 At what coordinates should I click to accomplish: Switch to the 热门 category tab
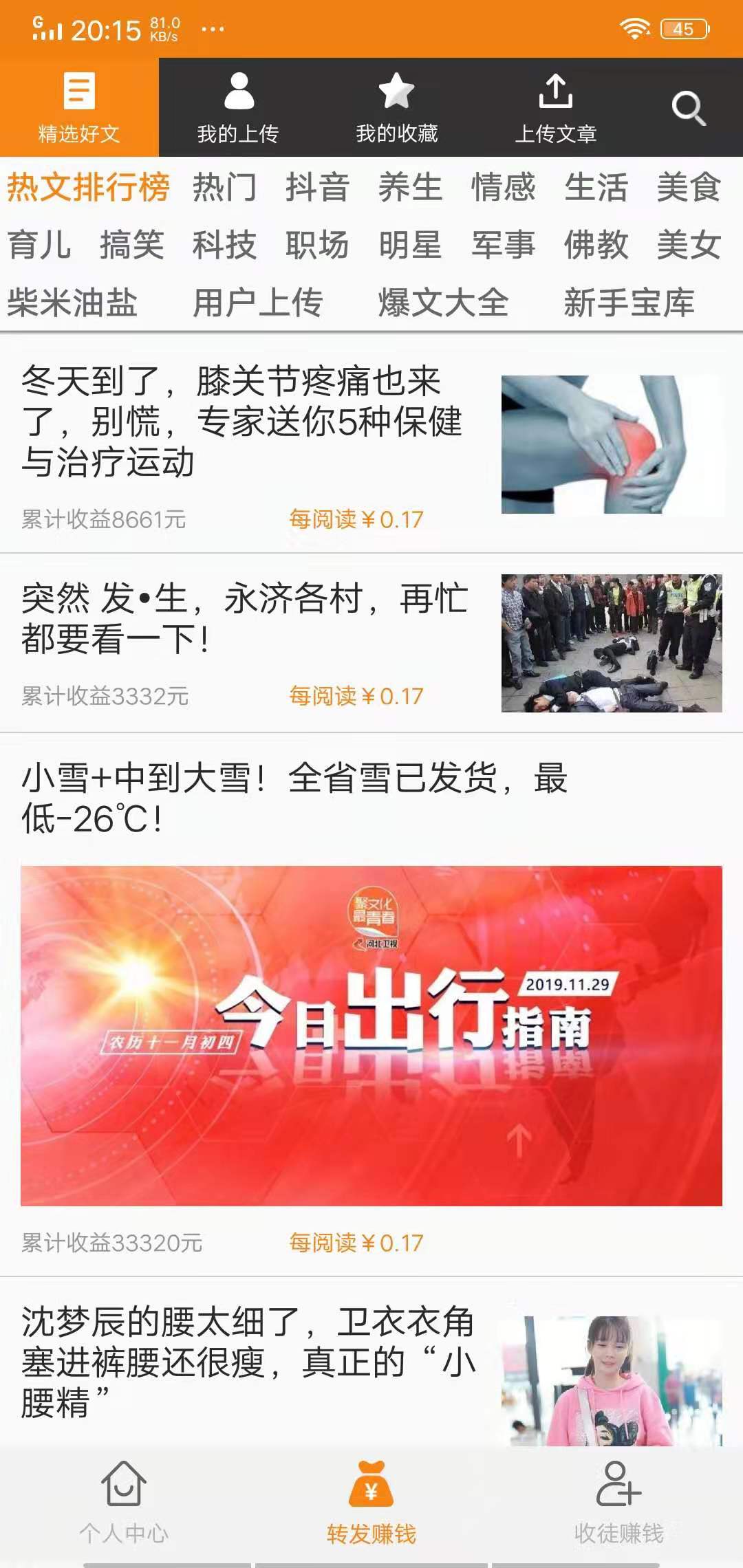click(x=227, y=187)
